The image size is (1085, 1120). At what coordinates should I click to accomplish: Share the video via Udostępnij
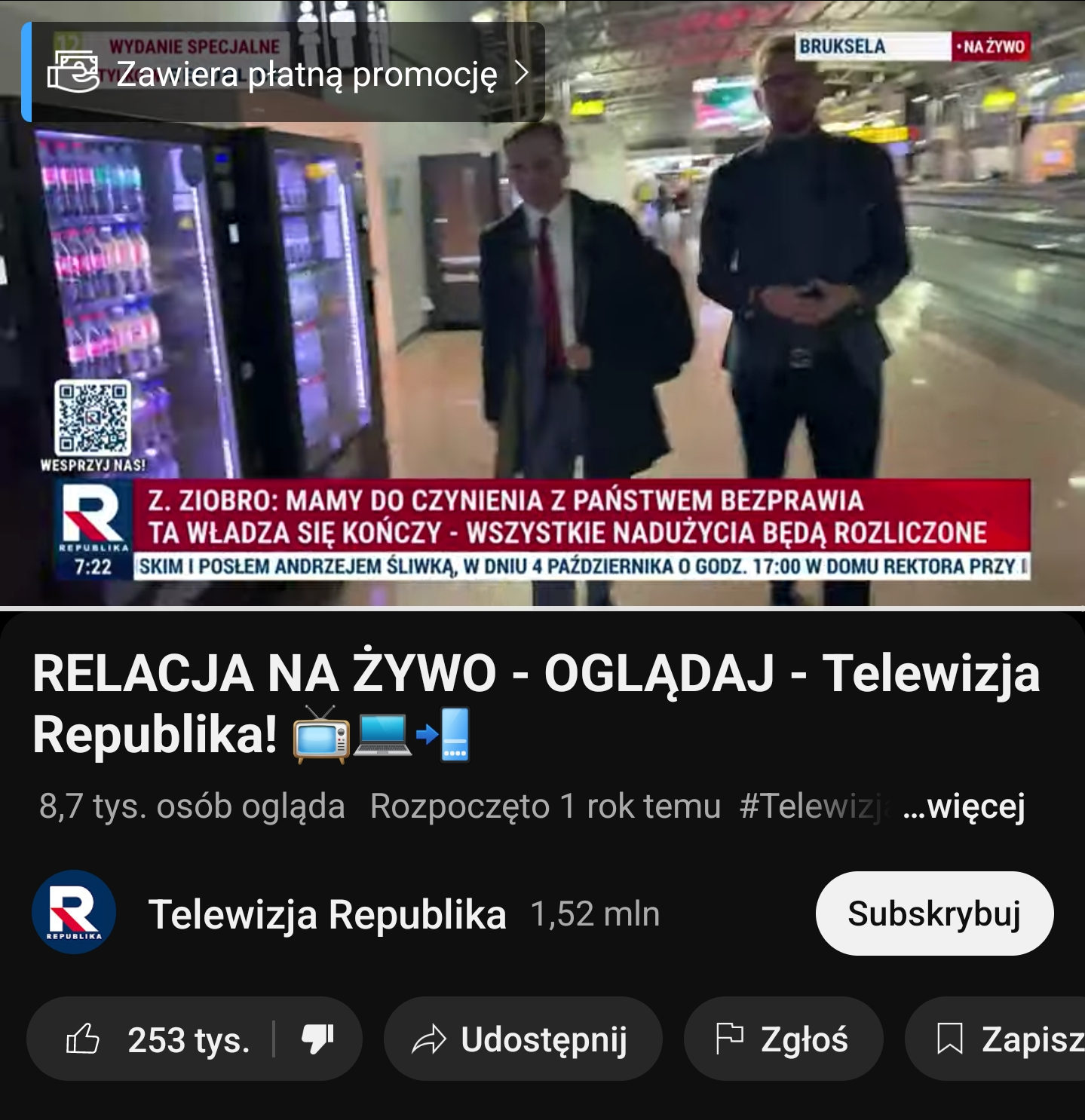[x=522, y=1039]
